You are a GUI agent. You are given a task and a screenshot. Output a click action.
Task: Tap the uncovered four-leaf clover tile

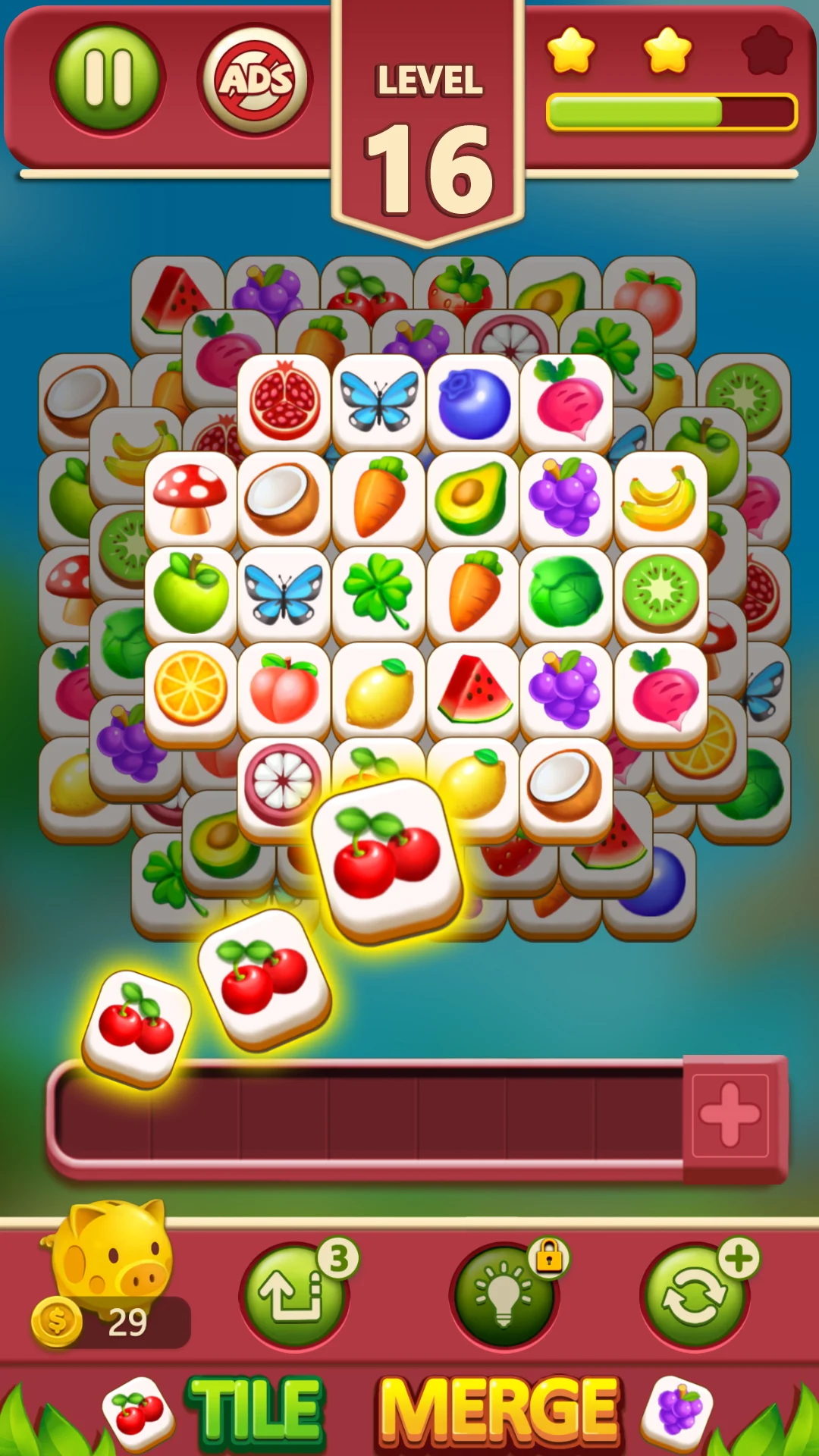378,593
